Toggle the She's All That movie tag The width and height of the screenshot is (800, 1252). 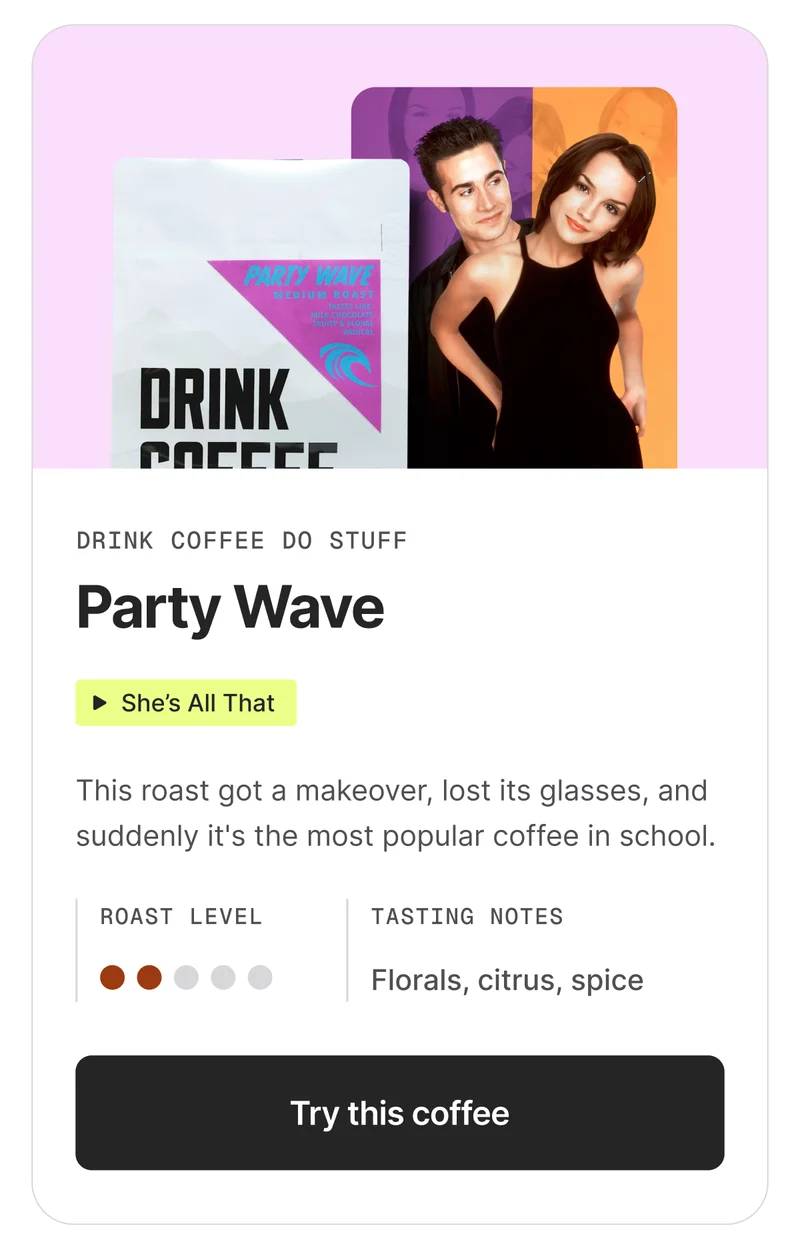(x=185, y=703)
